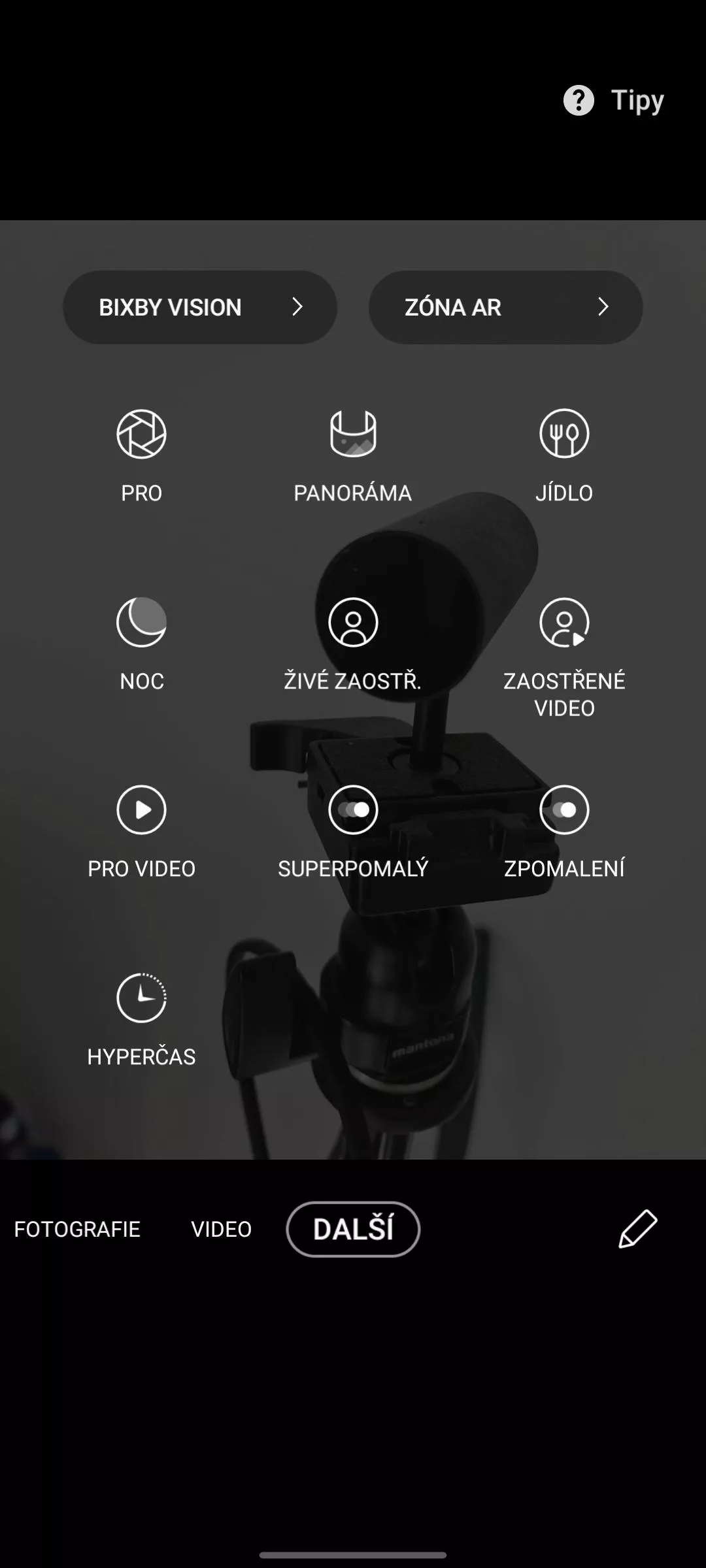Edit modes with the pencil icon
Image resolution: width=706 pixels, height=1568 pixels.
(638, 1228)
